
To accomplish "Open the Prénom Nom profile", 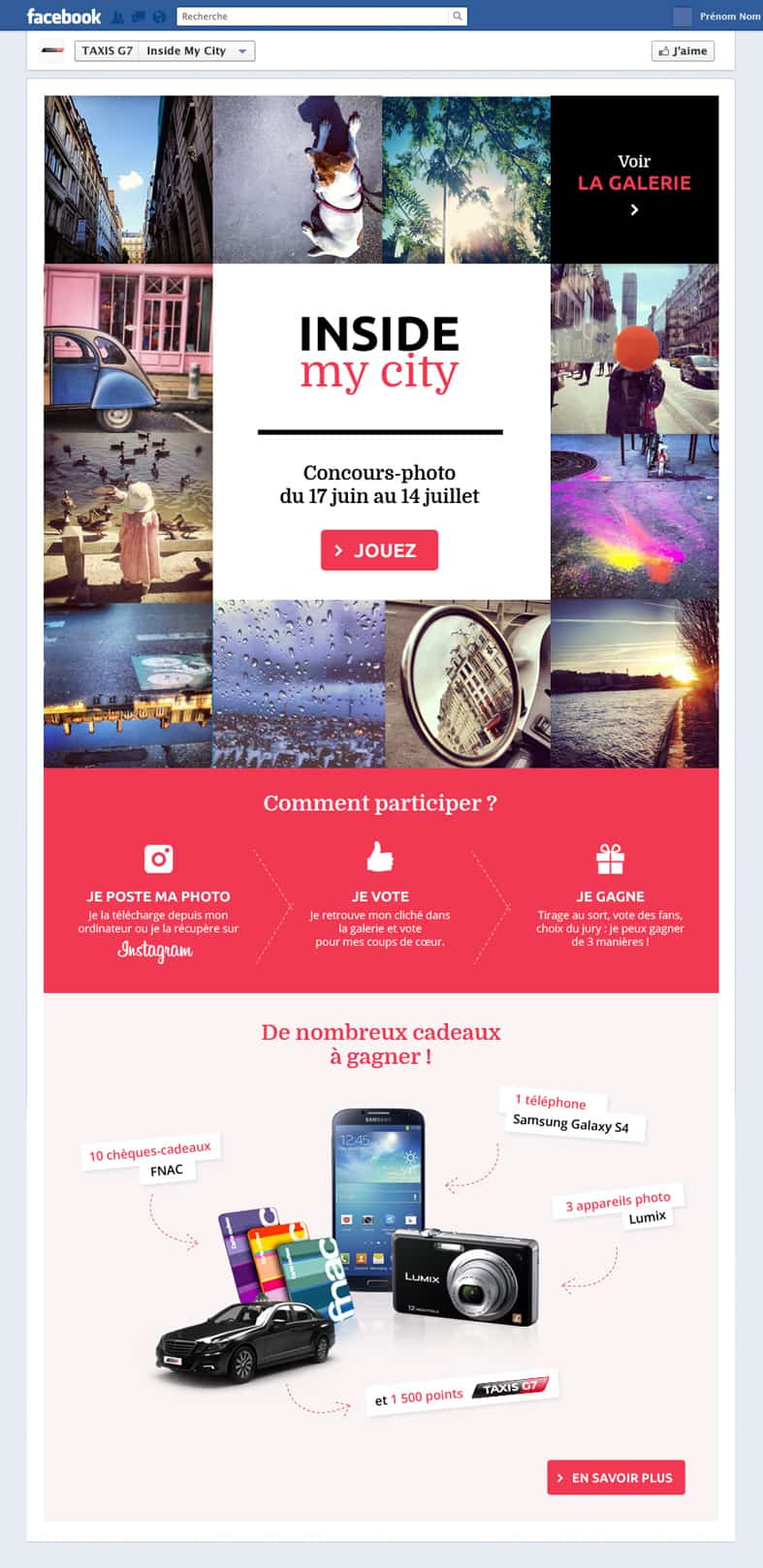I will pyautogui.click(x=717, y=16).
